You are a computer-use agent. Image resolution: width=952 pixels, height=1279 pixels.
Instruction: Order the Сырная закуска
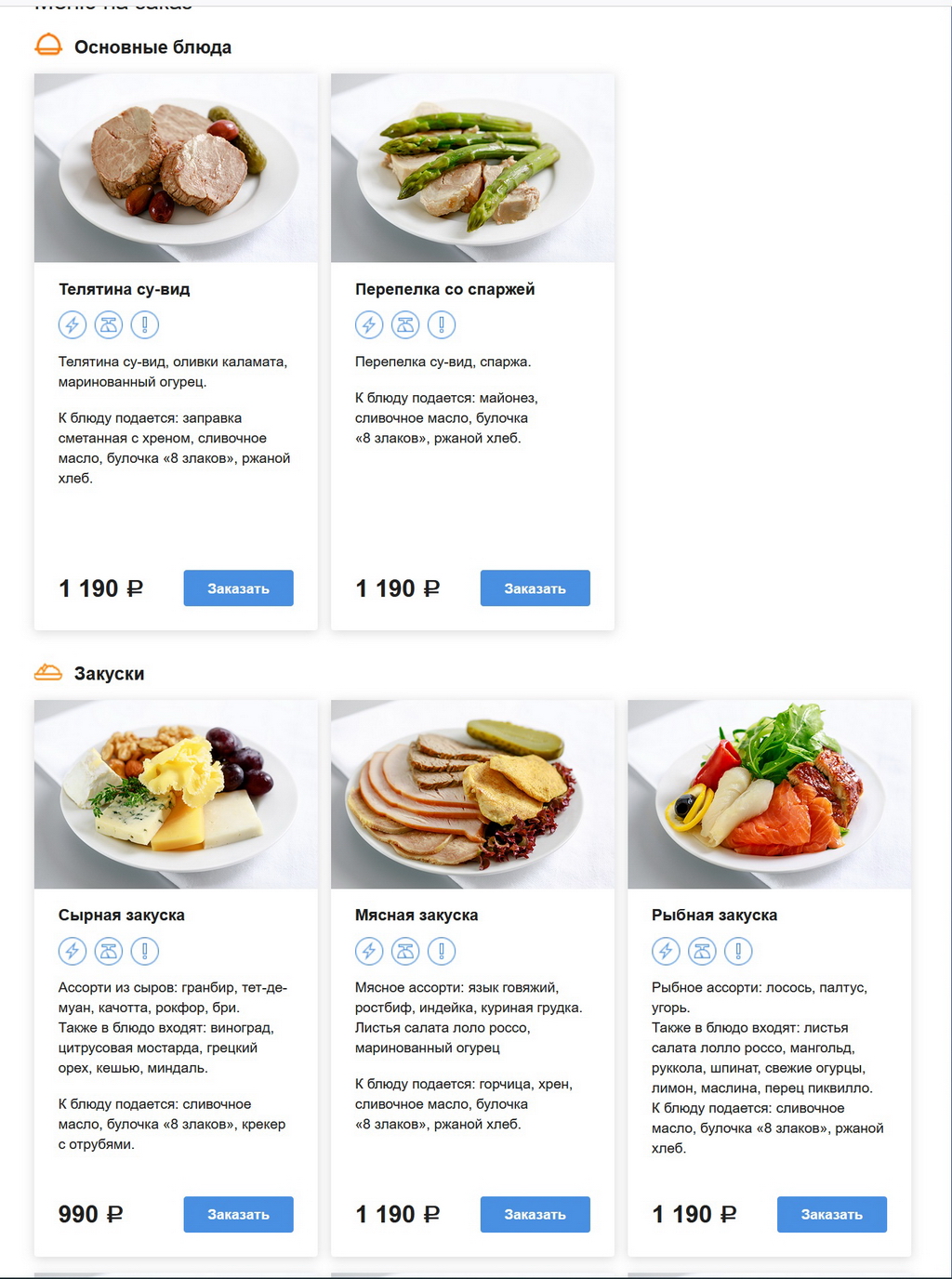tap(238, 1214)
